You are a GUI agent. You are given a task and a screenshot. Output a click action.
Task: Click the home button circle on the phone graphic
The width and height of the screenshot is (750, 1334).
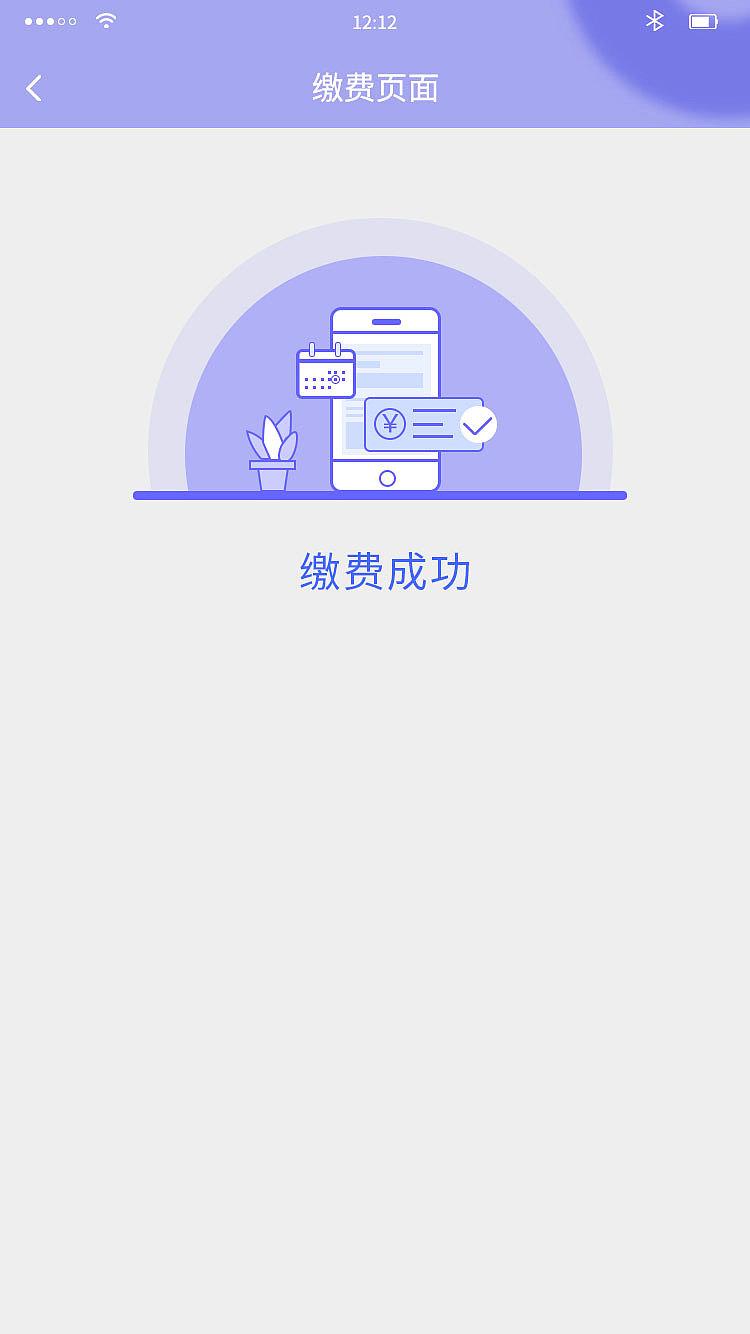387,477
